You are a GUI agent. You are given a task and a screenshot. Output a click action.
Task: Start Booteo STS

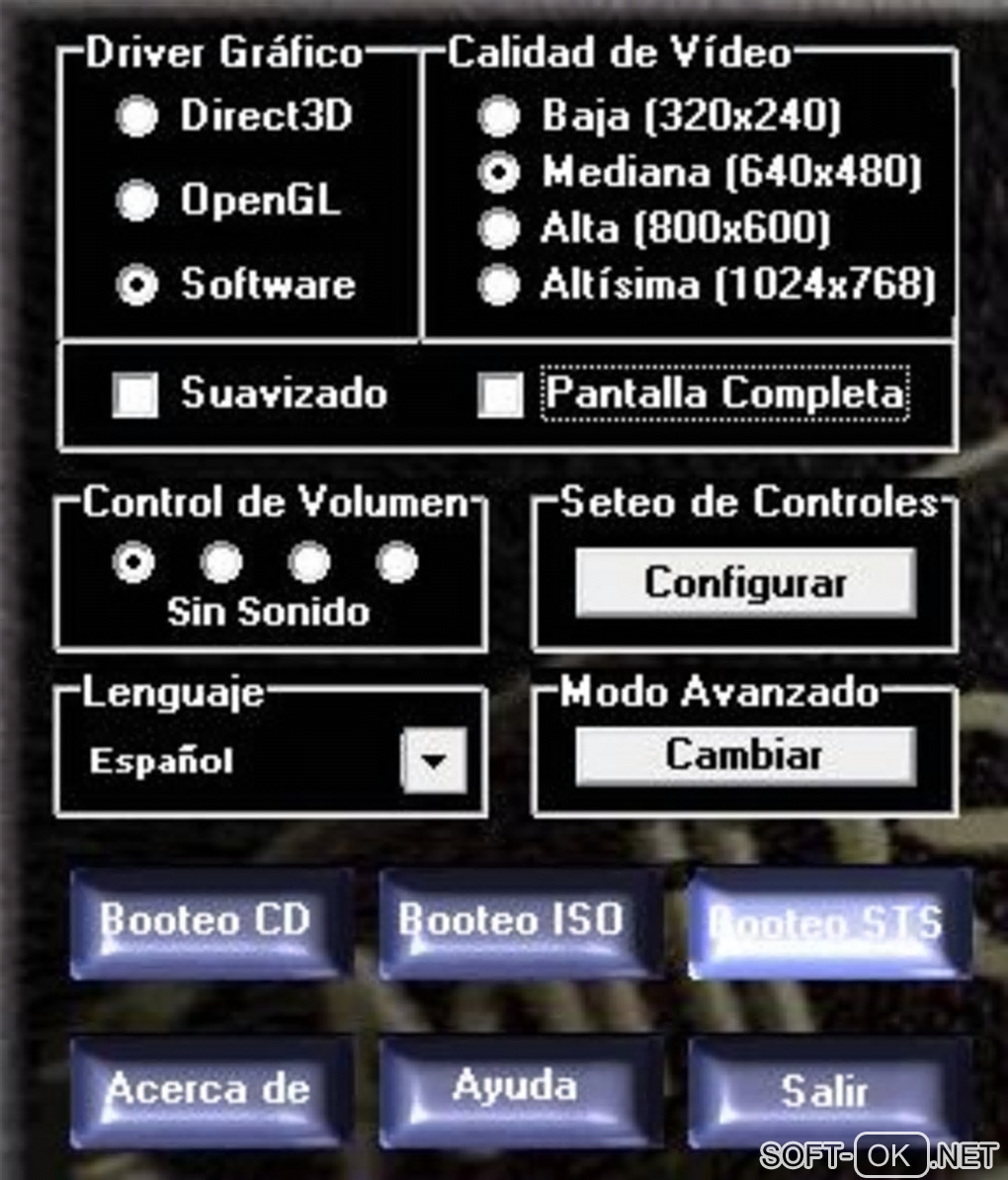coord(826,924)
